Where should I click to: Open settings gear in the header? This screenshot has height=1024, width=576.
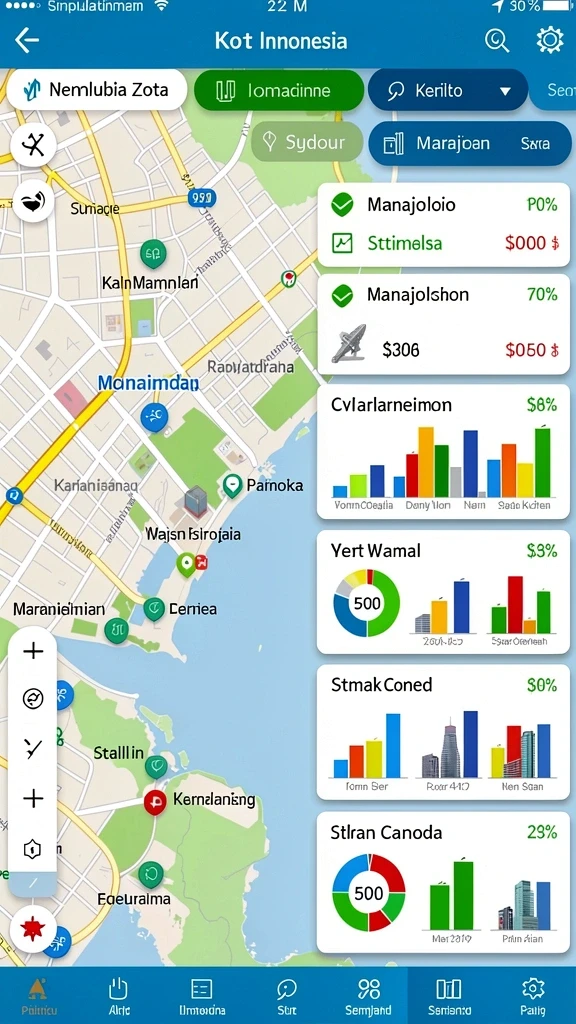pos(549,40)
